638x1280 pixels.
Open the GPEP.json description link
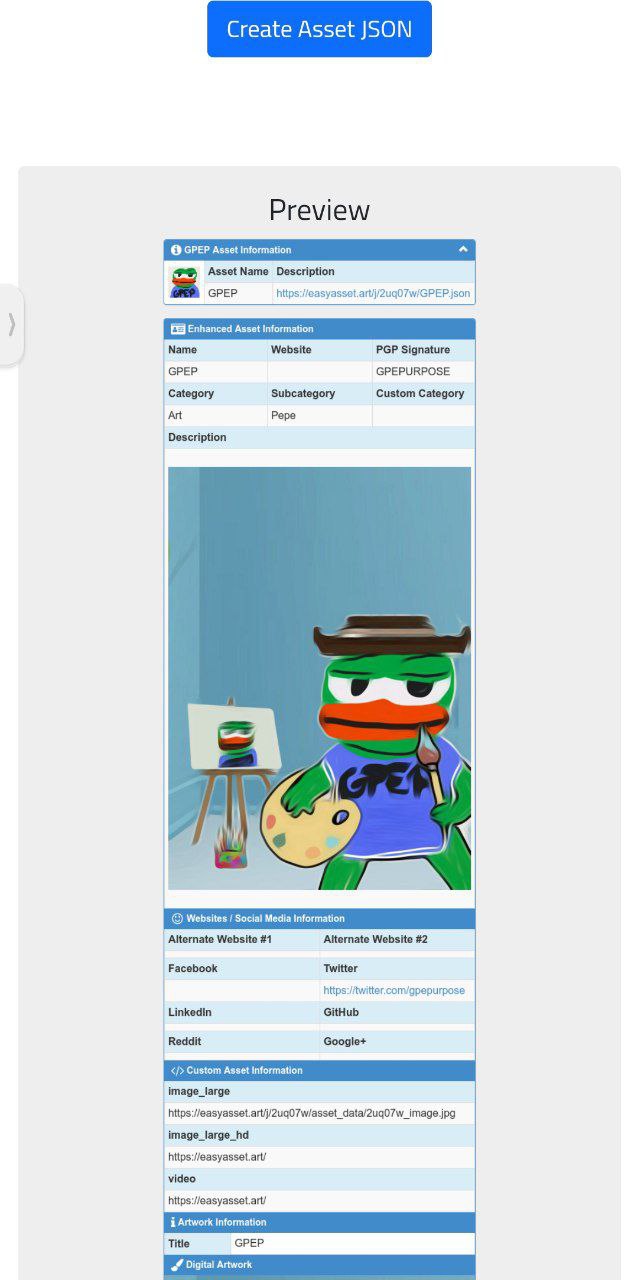pos(373,294)
